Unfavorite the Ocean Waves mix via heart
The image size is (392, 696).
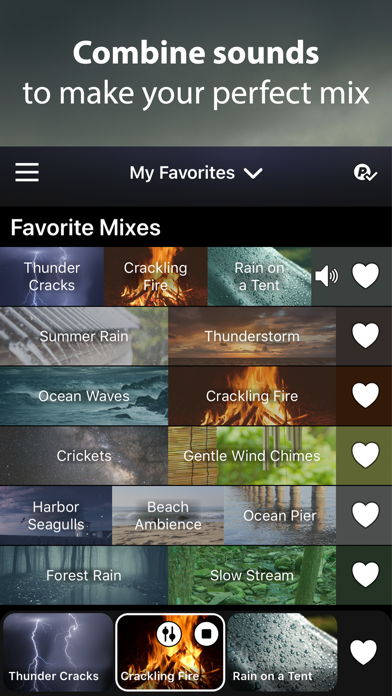pos(365,395)
